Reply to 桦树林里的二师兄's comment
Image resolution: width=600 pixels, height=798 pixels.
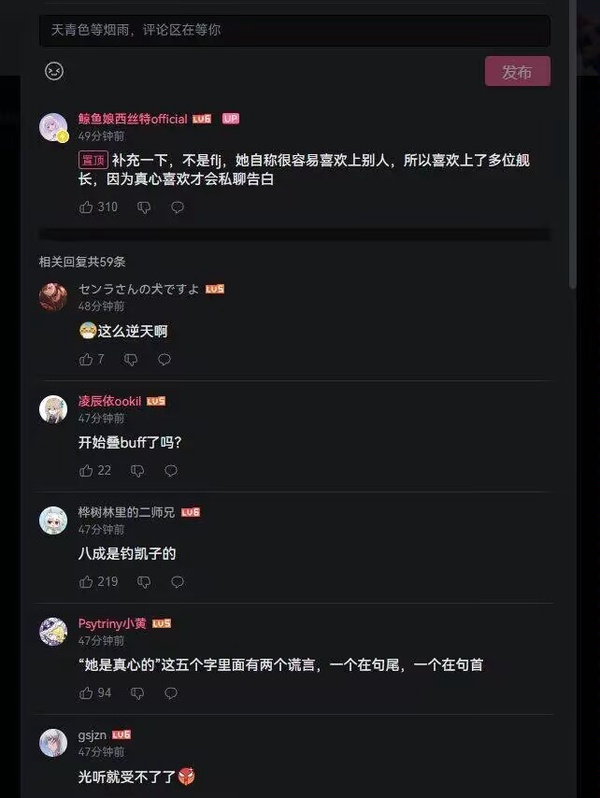[177, 581]
